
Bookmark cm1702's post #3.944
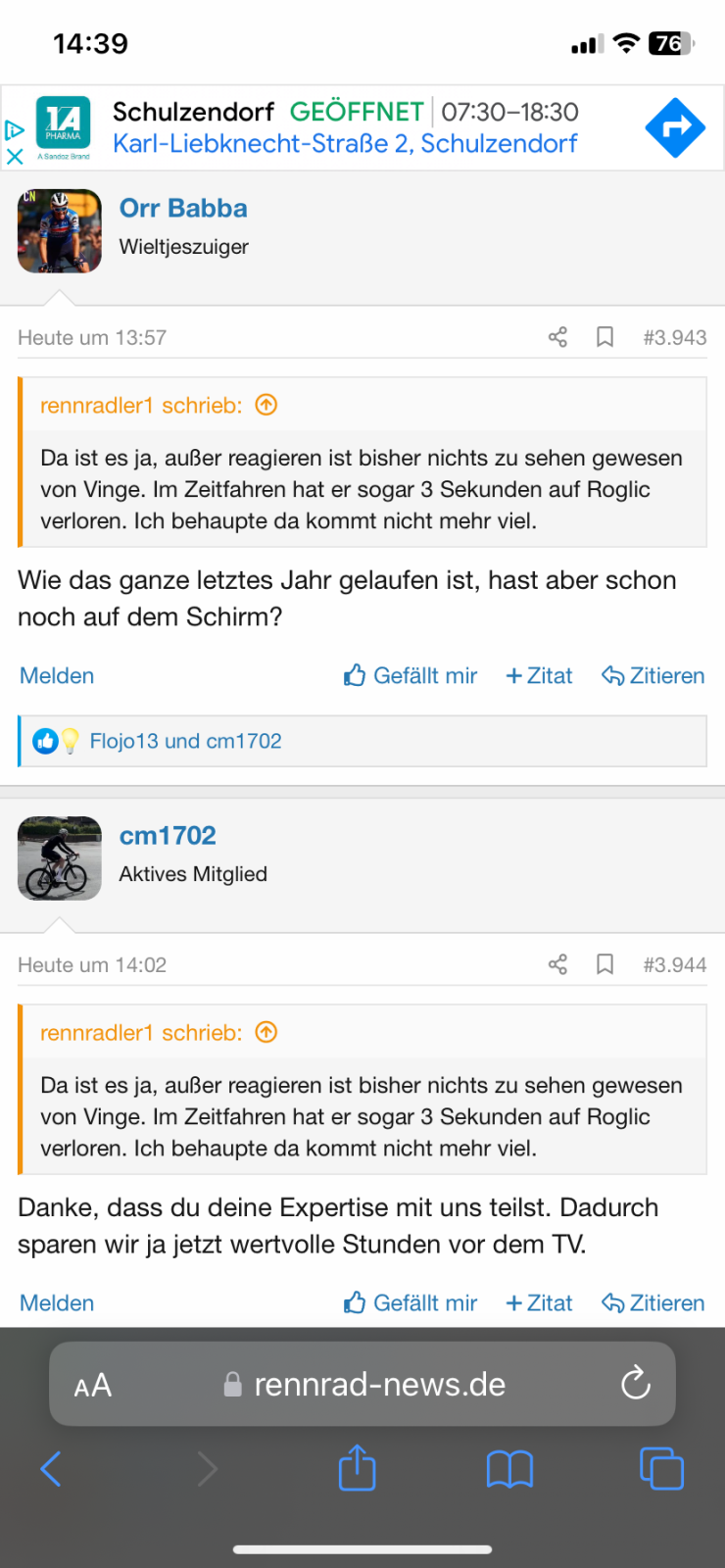tap(605, 964)
